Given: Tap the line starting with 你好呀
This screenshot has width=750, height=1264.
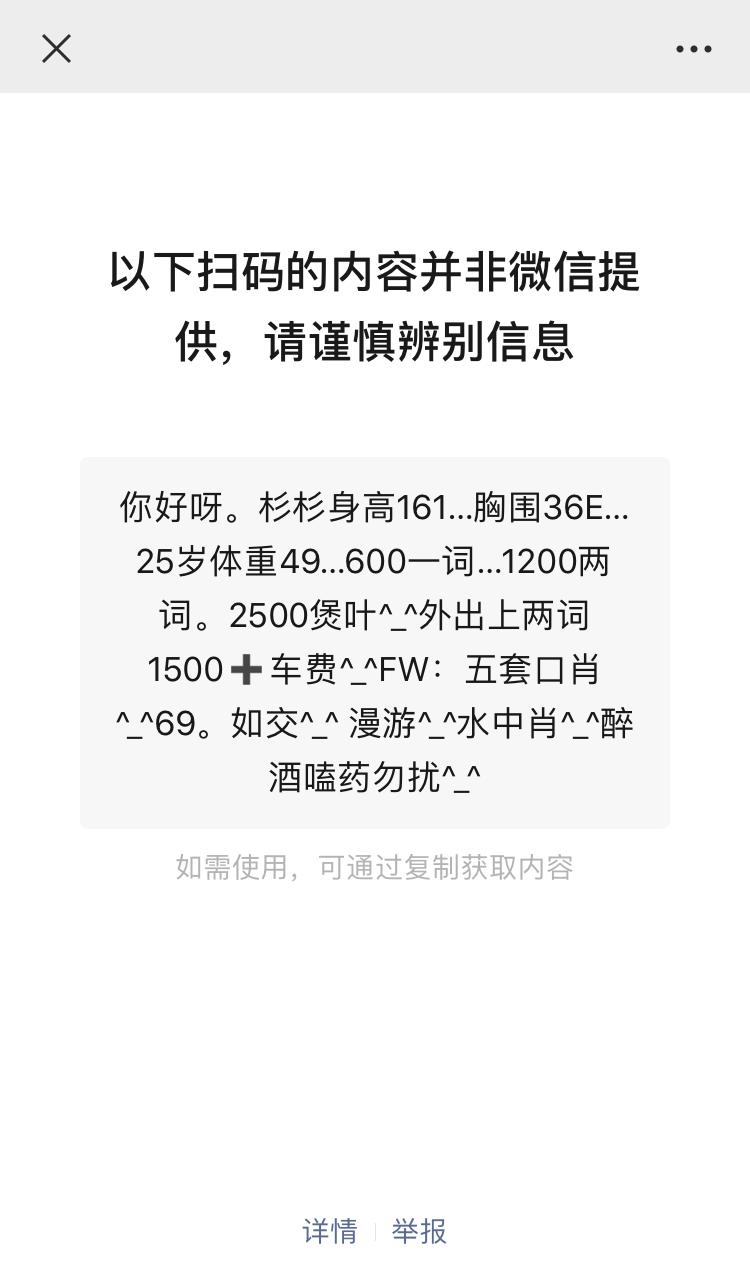Looking at the screenshot, I should click(x=375, y=509).
